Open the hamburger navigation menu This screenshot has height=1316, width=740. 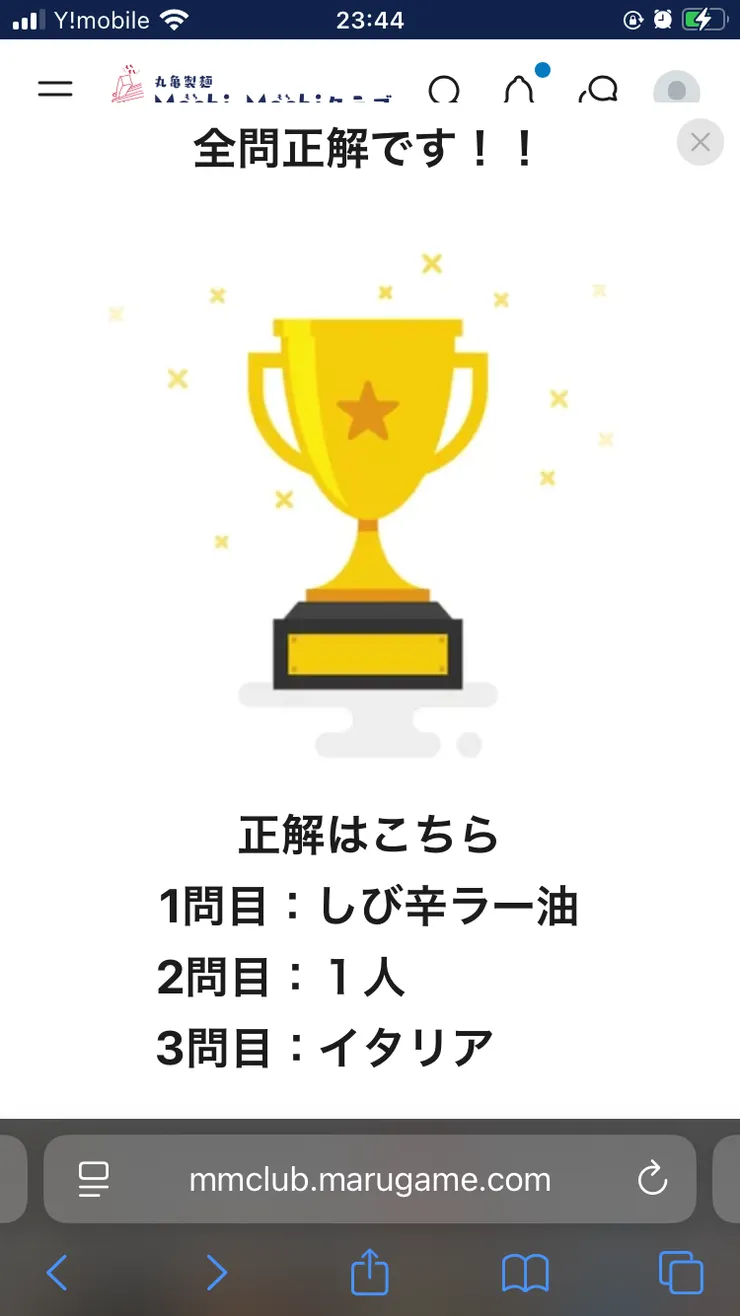pos(55,90)
